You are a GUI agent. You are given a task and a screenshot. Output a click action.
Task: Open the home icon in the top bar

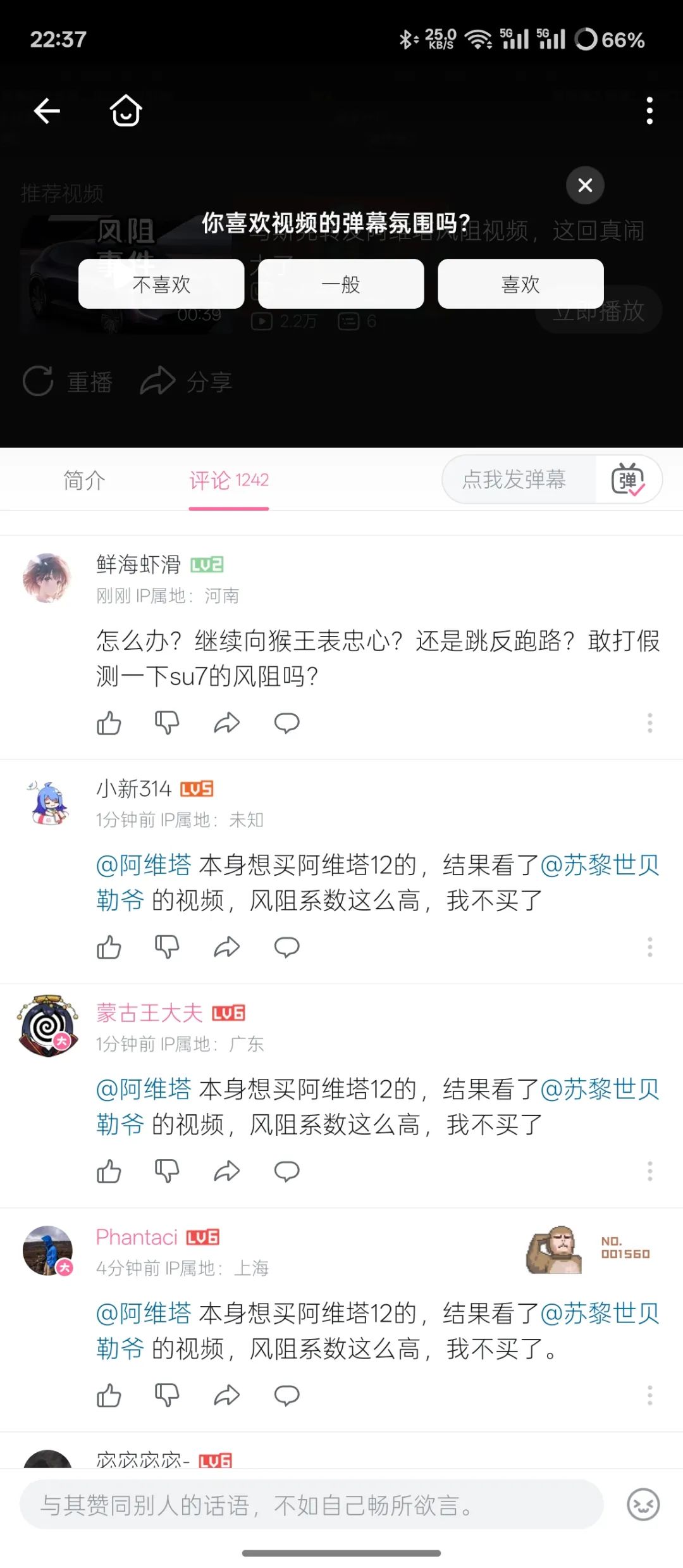(x=126, y=111)
